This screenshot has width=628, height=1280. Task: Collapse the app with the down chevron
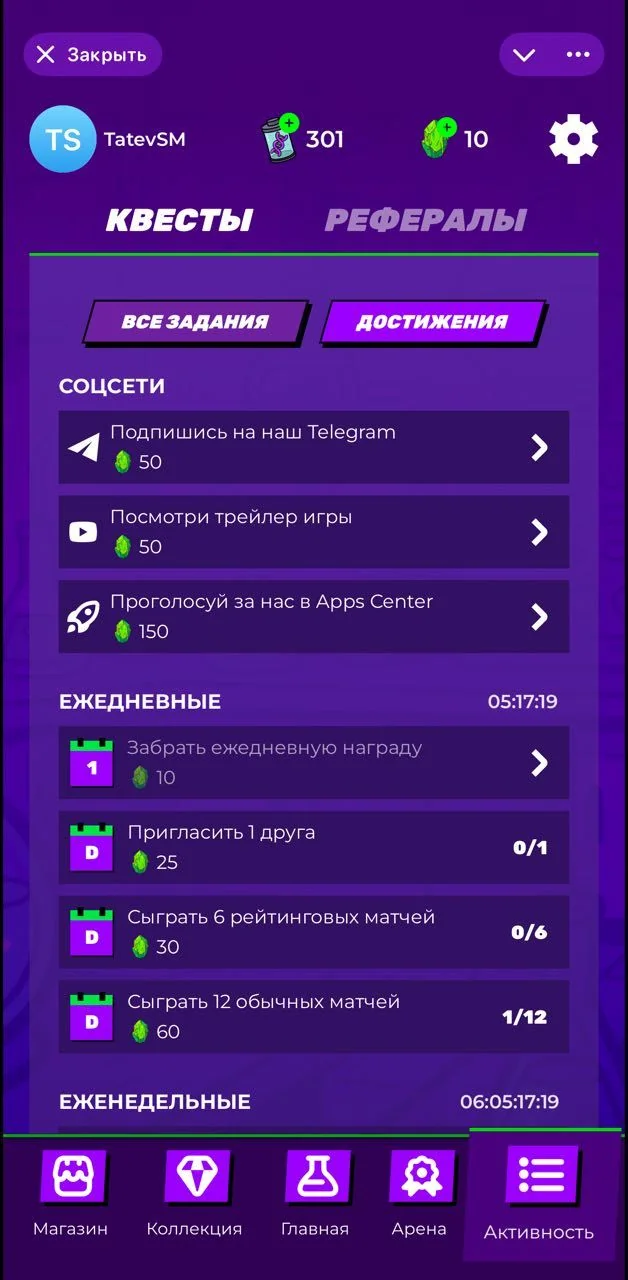[524, 55]
